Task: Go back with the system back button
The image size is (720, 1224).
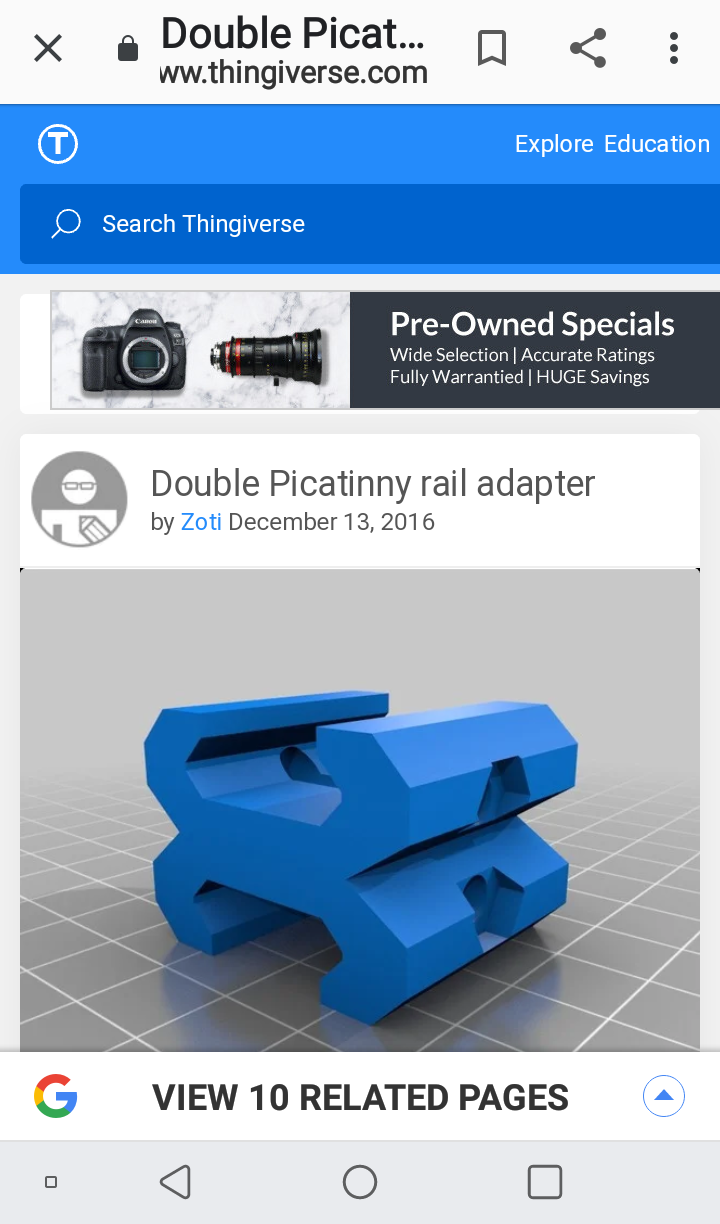Action: pos(176,1182)
